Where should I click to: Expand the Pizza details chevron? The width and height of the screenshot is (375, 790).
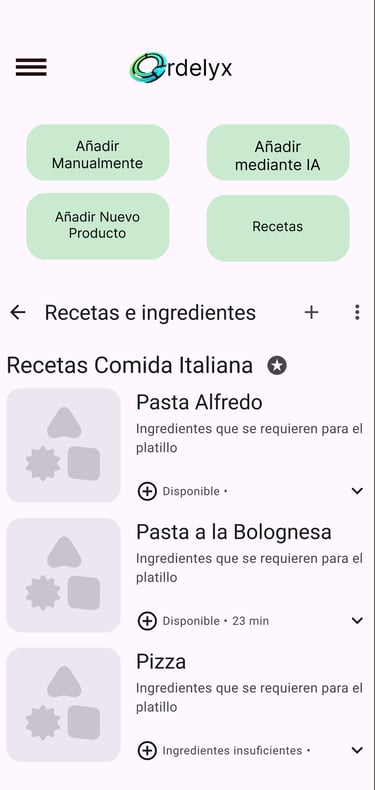[357, 751]
